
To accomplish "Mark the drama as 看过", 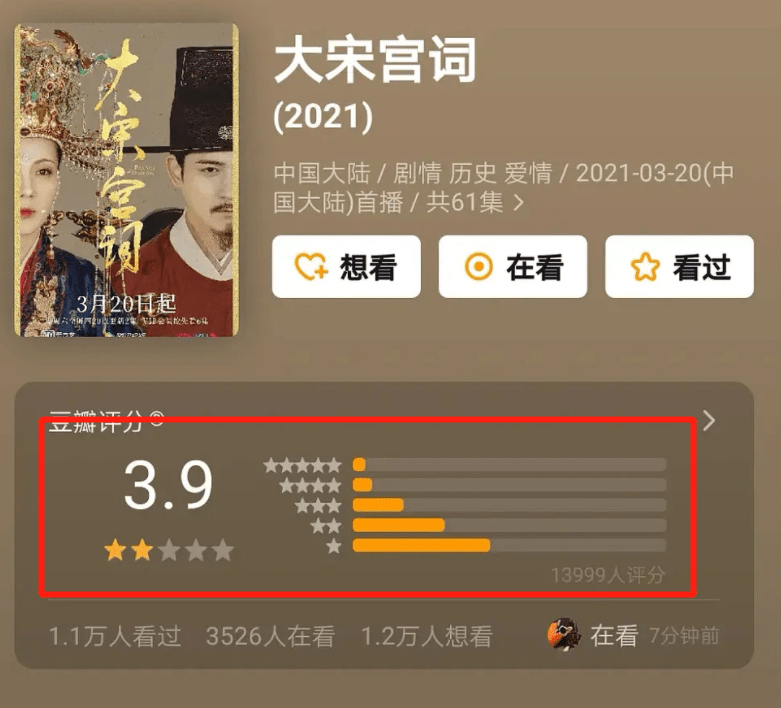I will tap(679, 267).
